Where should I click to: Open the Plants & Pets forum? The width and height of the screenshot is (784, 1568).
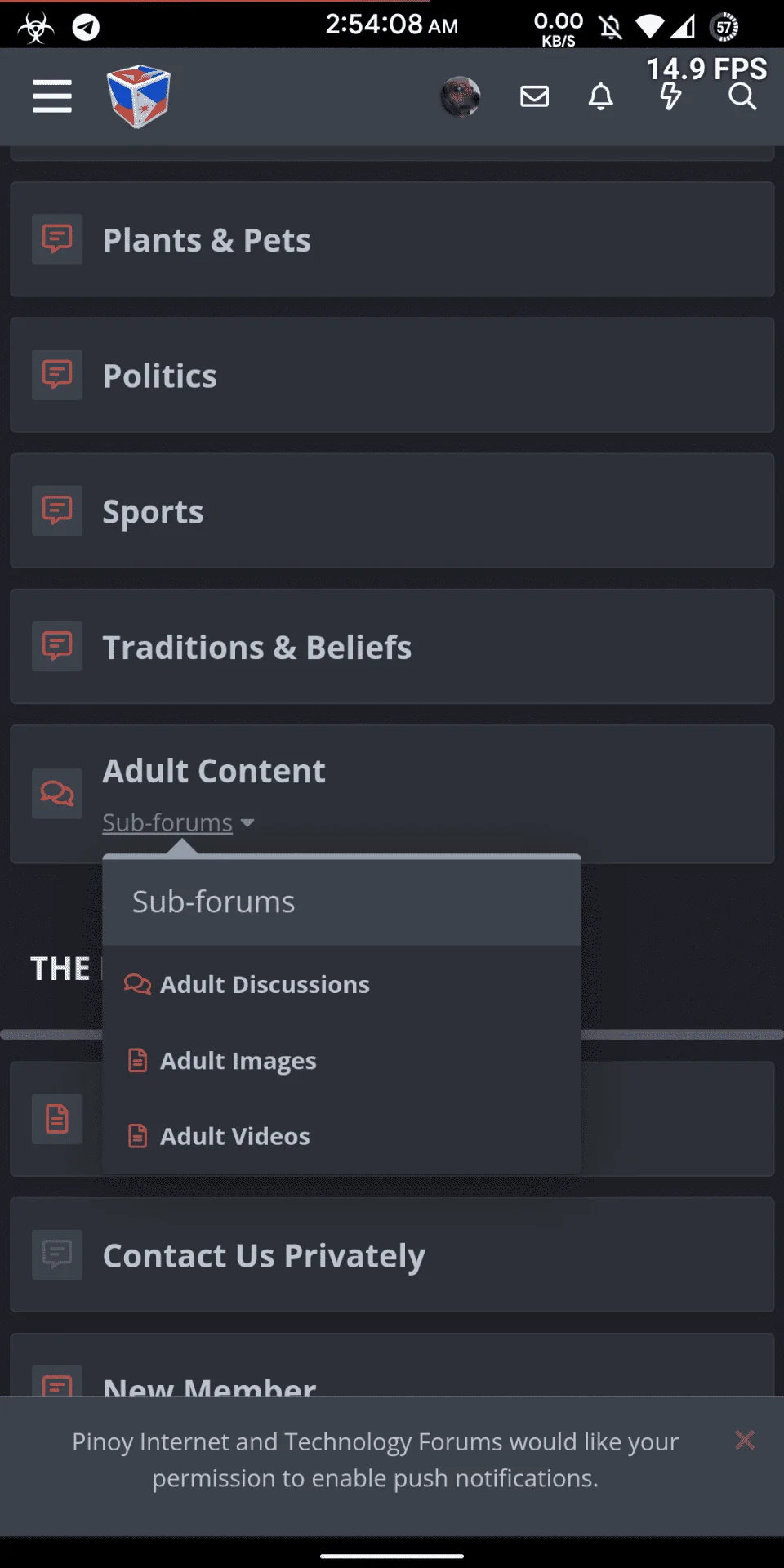coord(207,240)
